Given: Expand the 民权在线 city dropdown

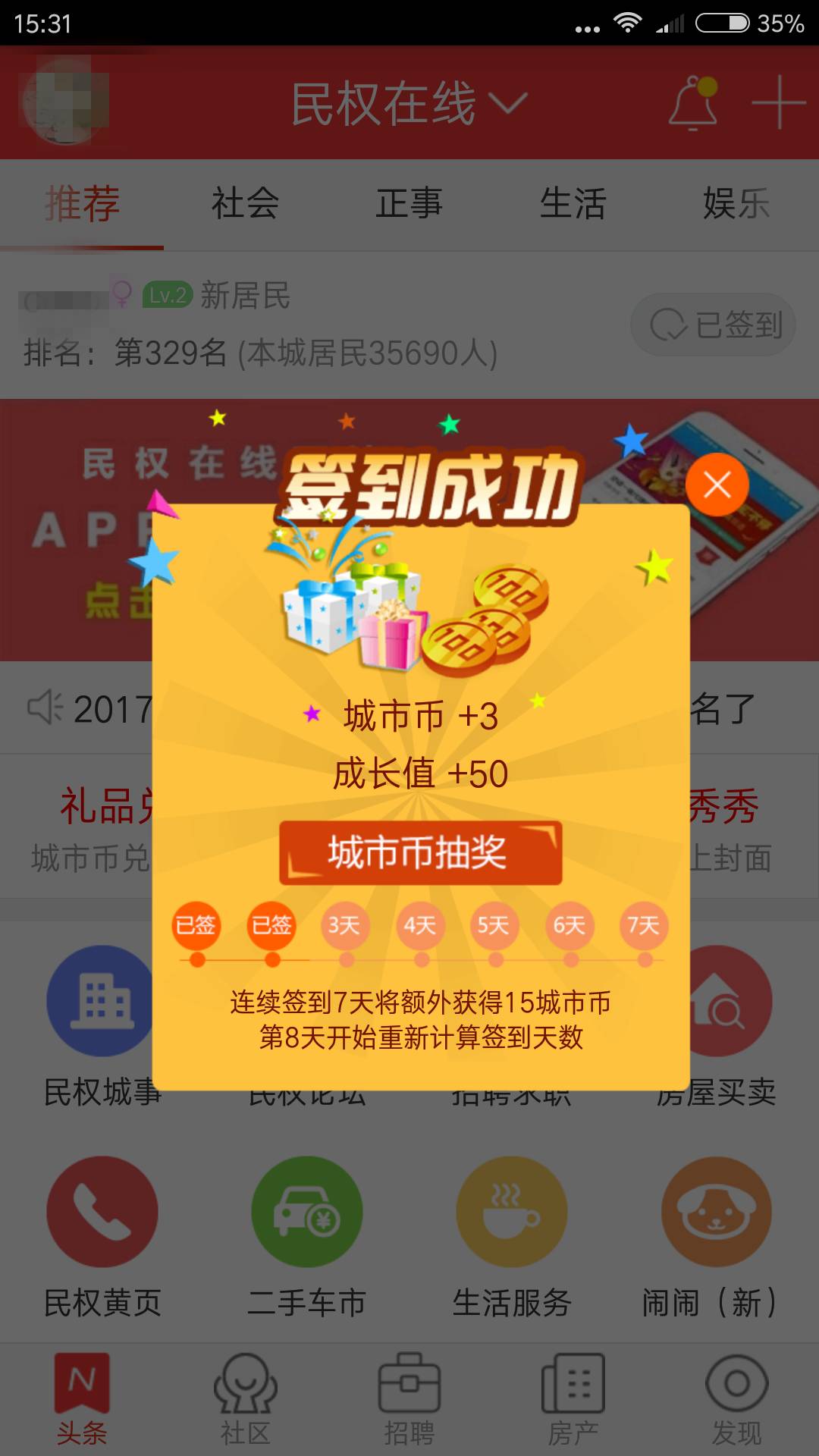Looking at the screenshot, I should [x=409, y=104].
